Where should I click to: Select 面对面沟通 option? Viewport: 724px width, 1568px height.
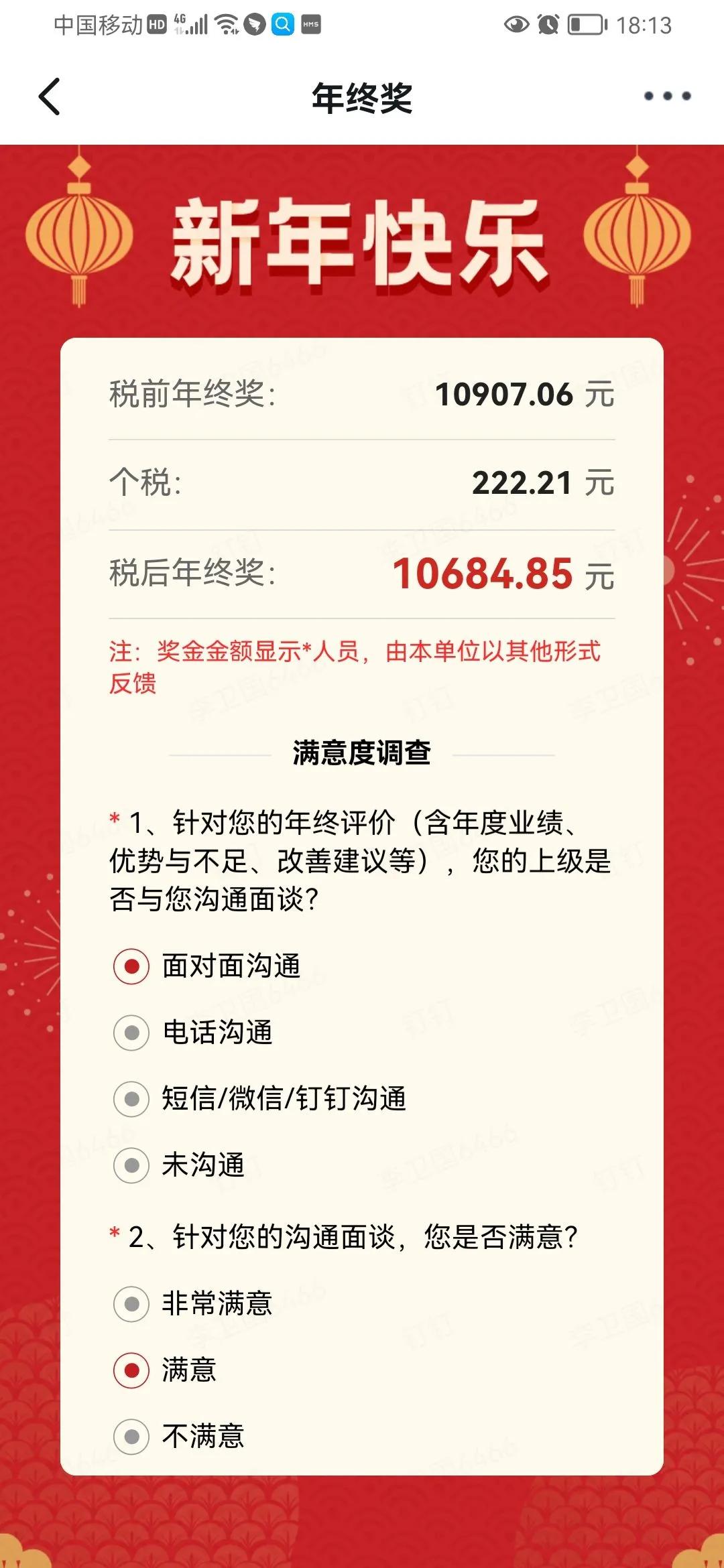pos(131,966)
